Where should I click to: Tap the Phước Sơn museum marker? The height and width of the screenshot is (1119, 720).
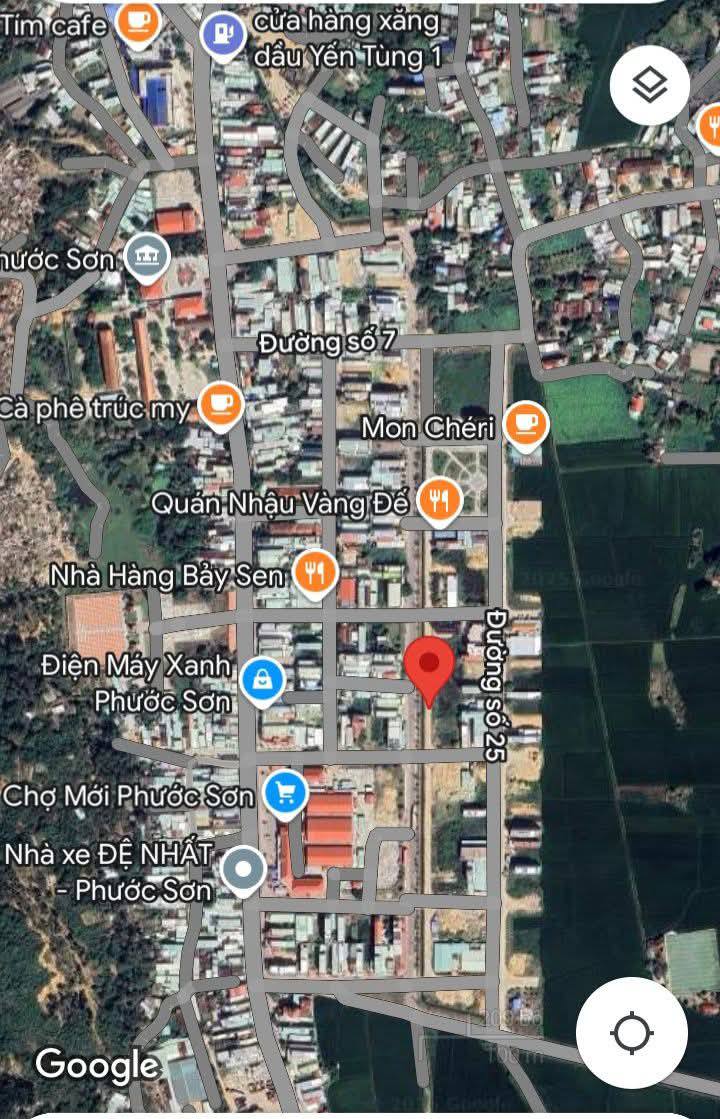[148, 255]
